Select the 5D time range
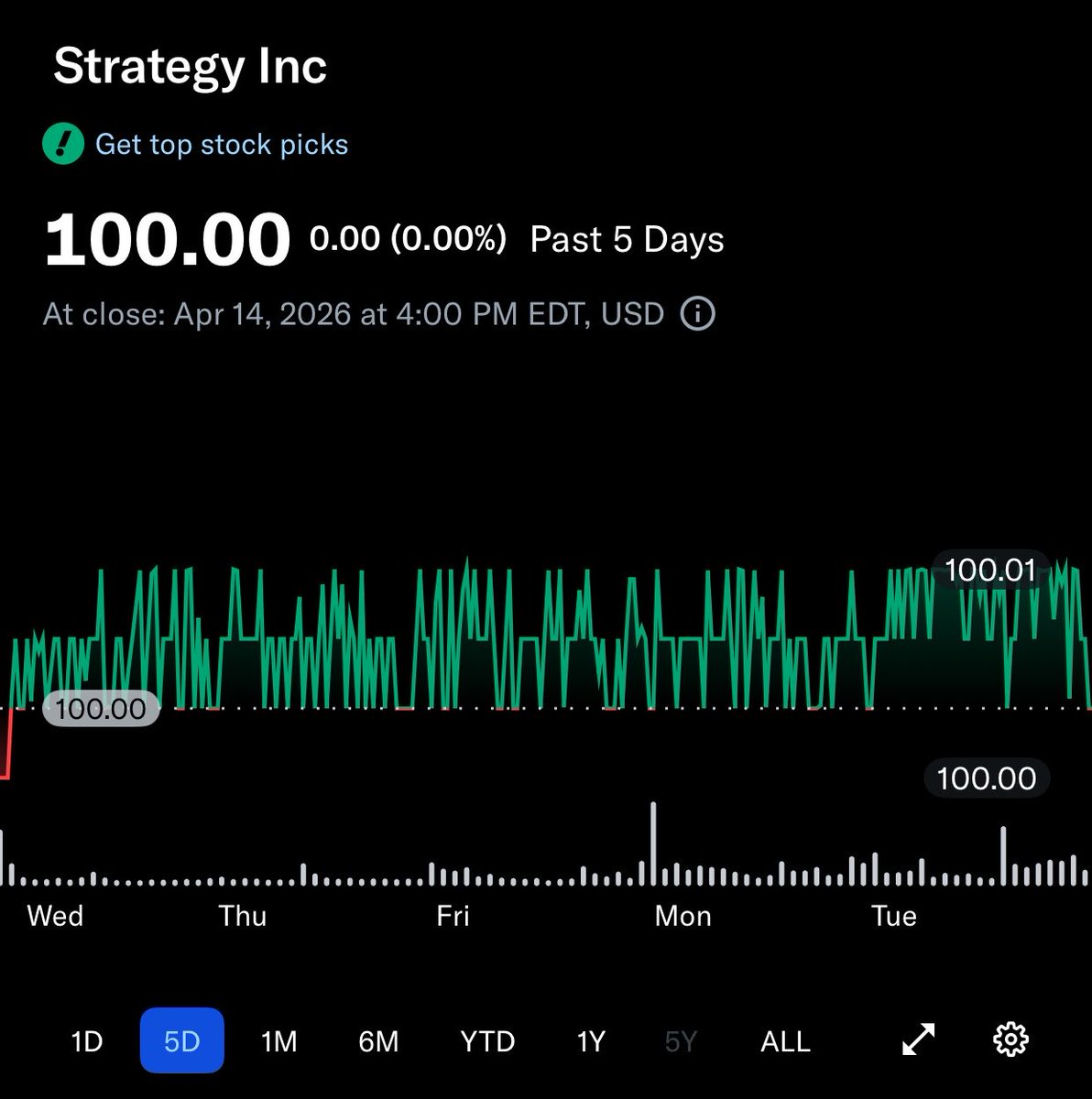The image size is (1092, 1099). pyautogui.click(x=181, y=1040)
